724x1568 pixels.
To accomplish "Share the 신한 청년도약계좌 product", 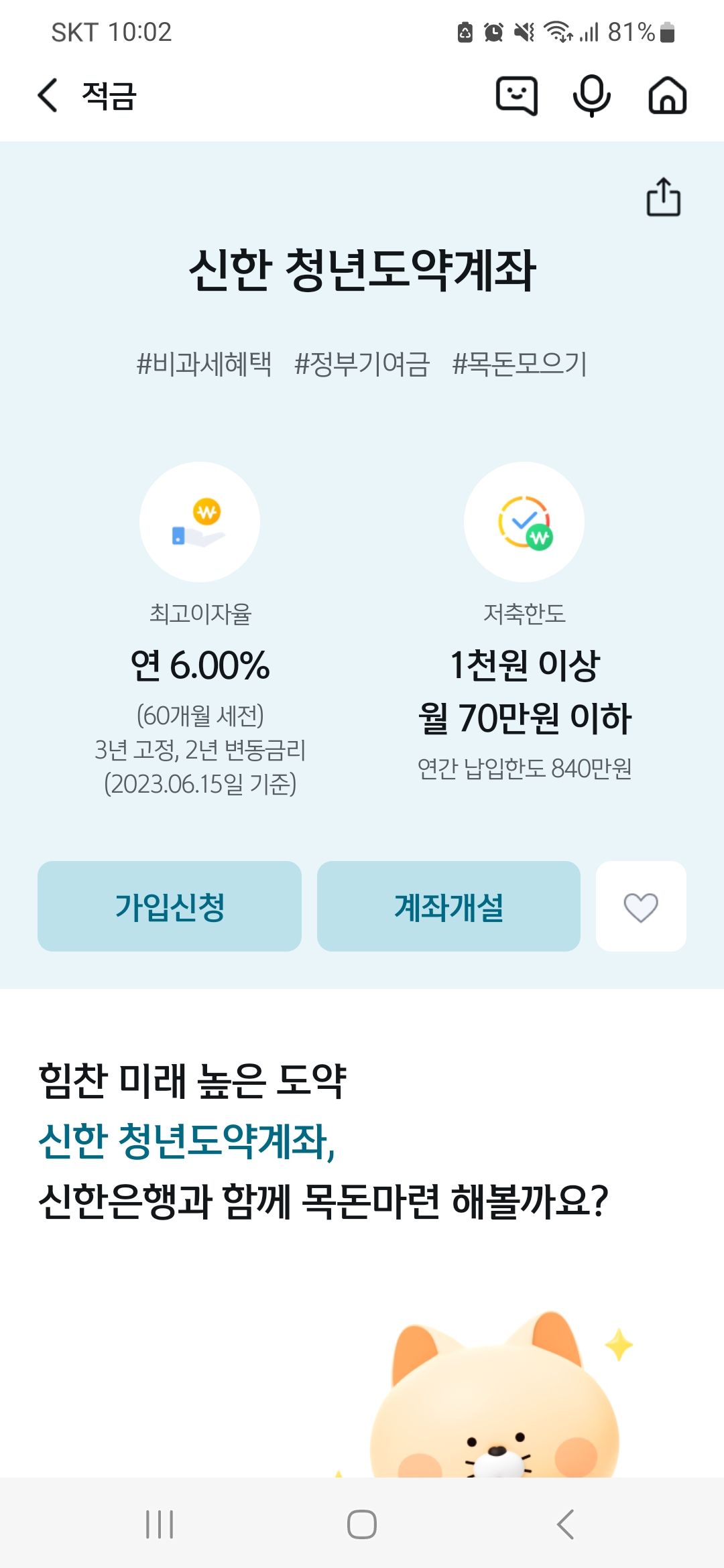I will click(664, 197).
